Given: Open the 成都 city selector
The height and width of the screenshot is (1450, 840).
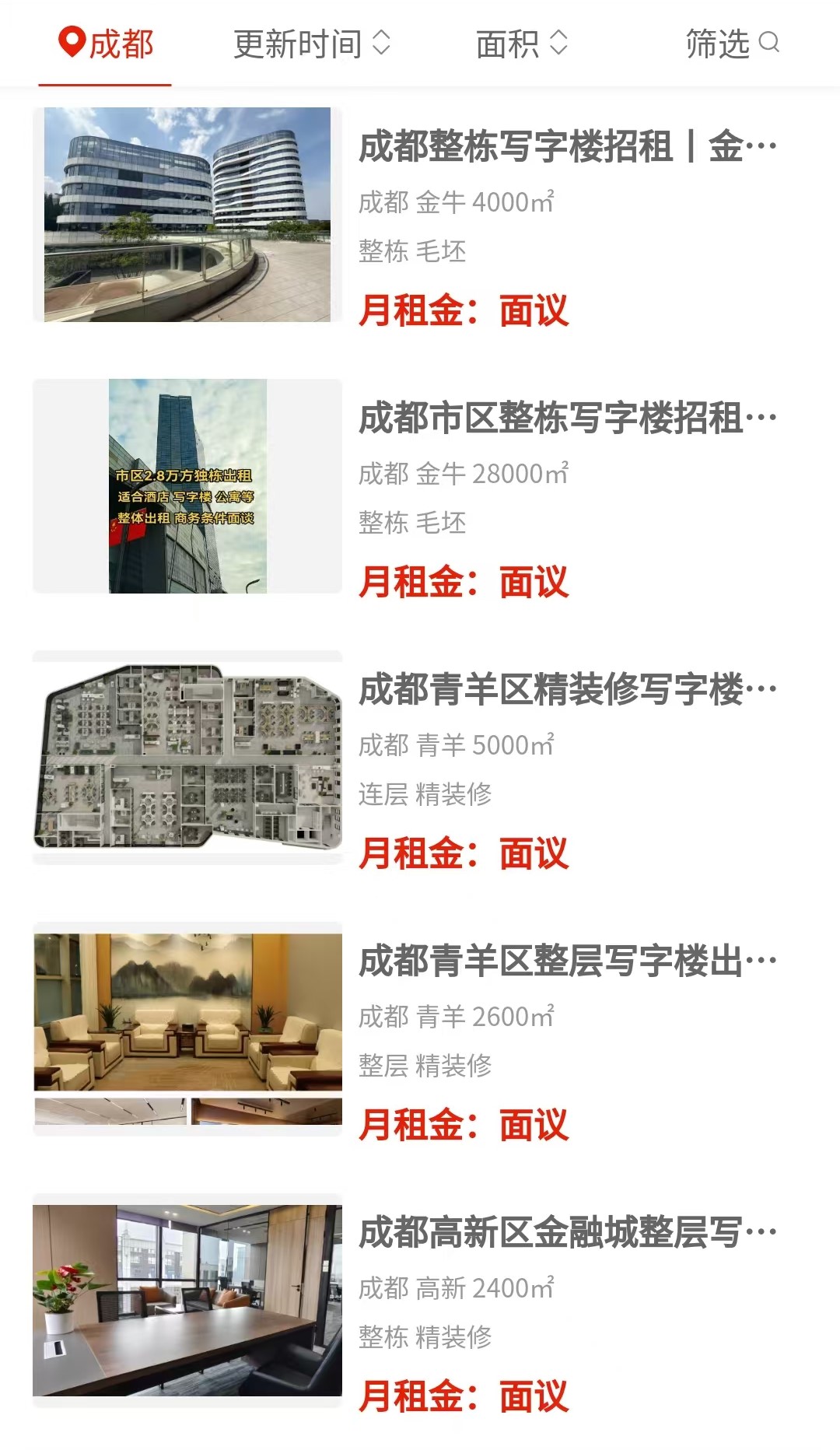Looking at the screenshot, I should (106, 44).
